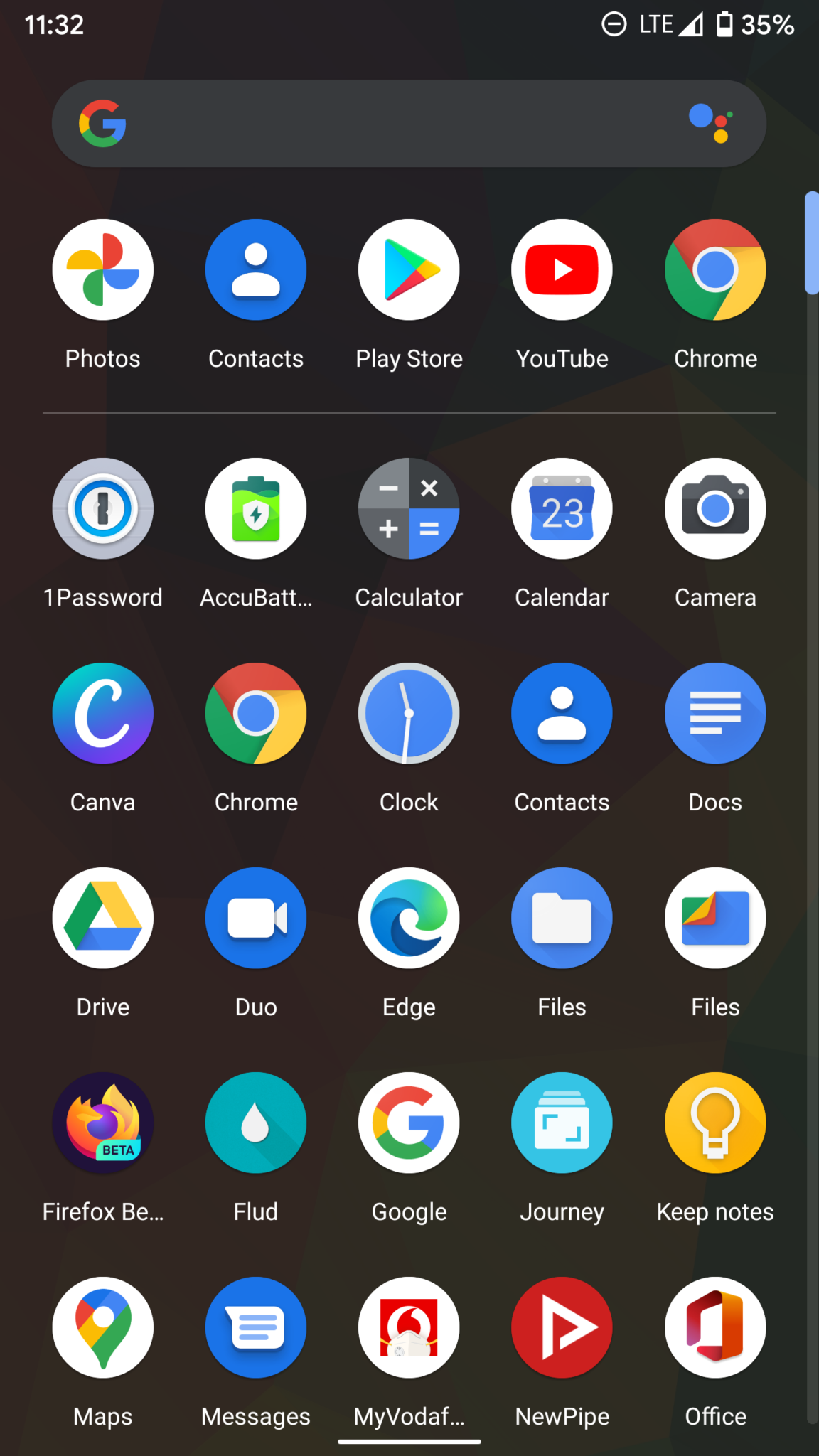Open Microsoft Office

click(x=715, y=1327)
